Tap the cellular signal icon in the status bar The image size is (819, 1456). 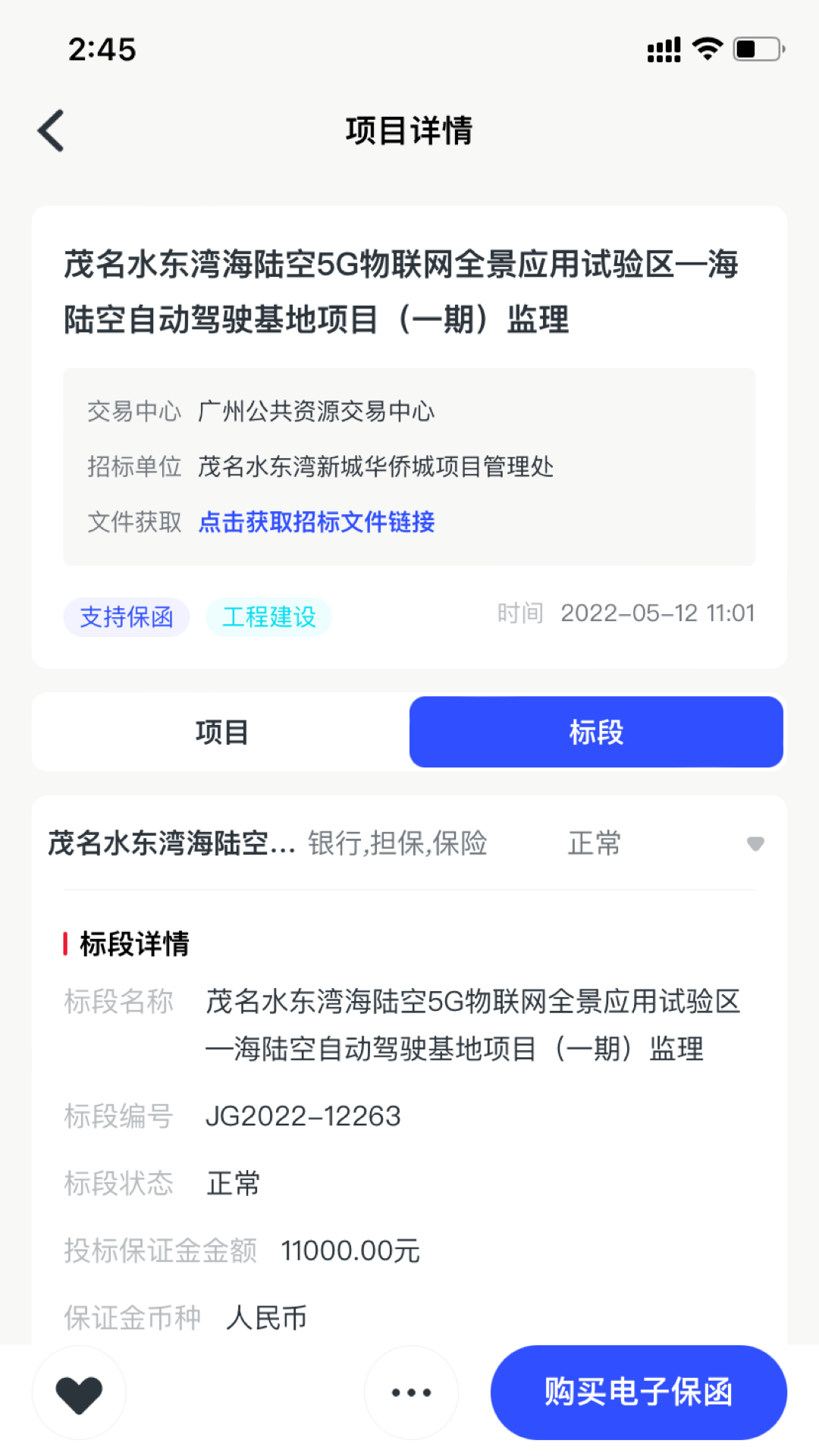pos(662,48)
